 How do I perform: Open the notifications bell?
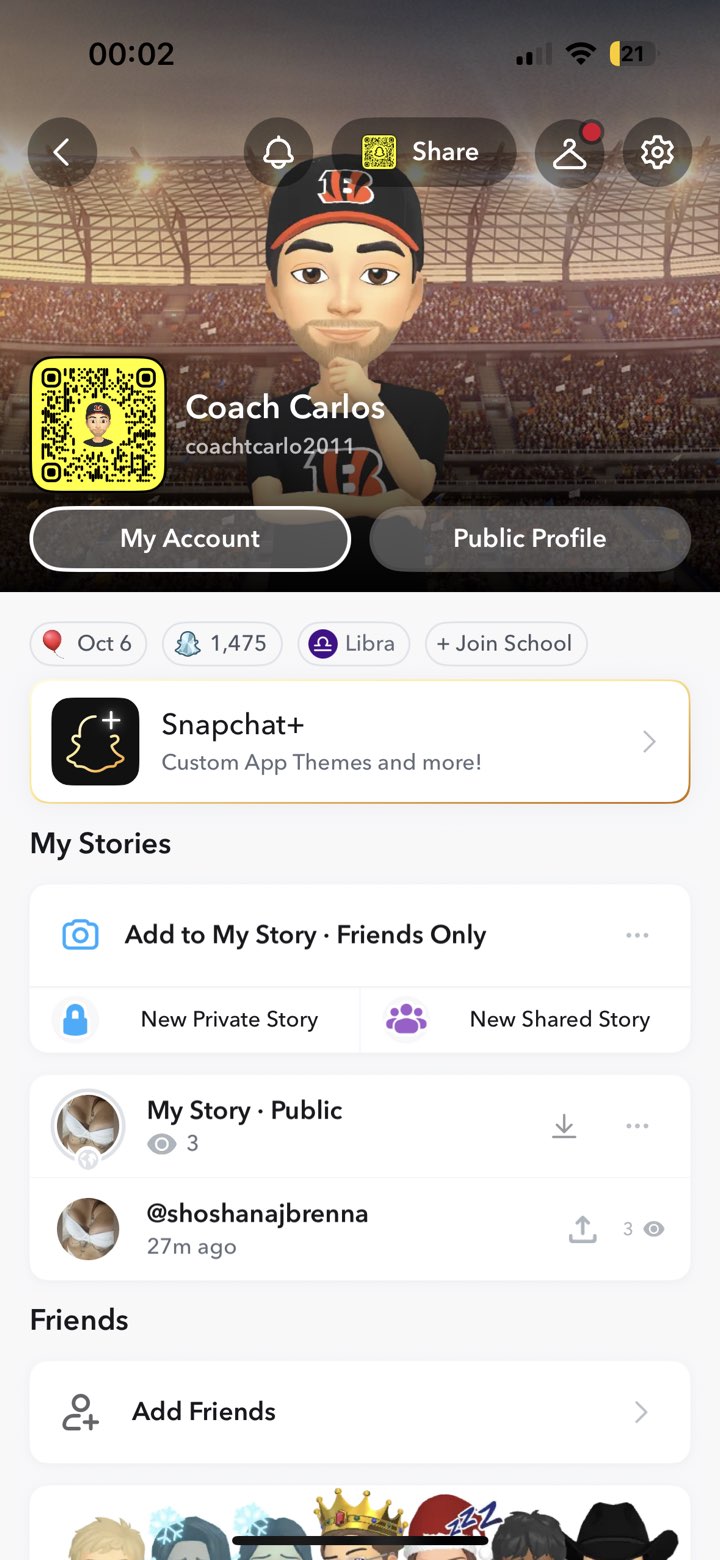pyautogui.click(x=278, y=152)
